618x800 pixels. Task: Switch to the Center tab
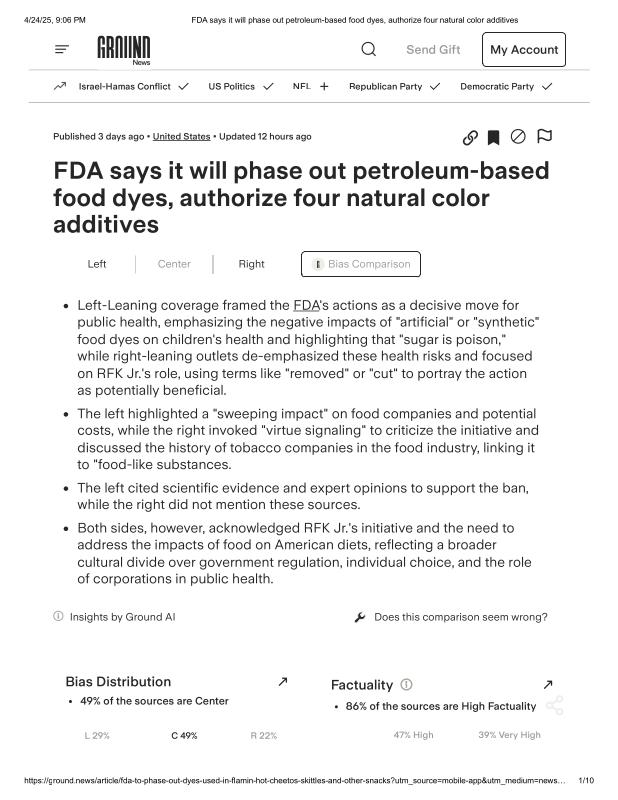pos(174,264)
